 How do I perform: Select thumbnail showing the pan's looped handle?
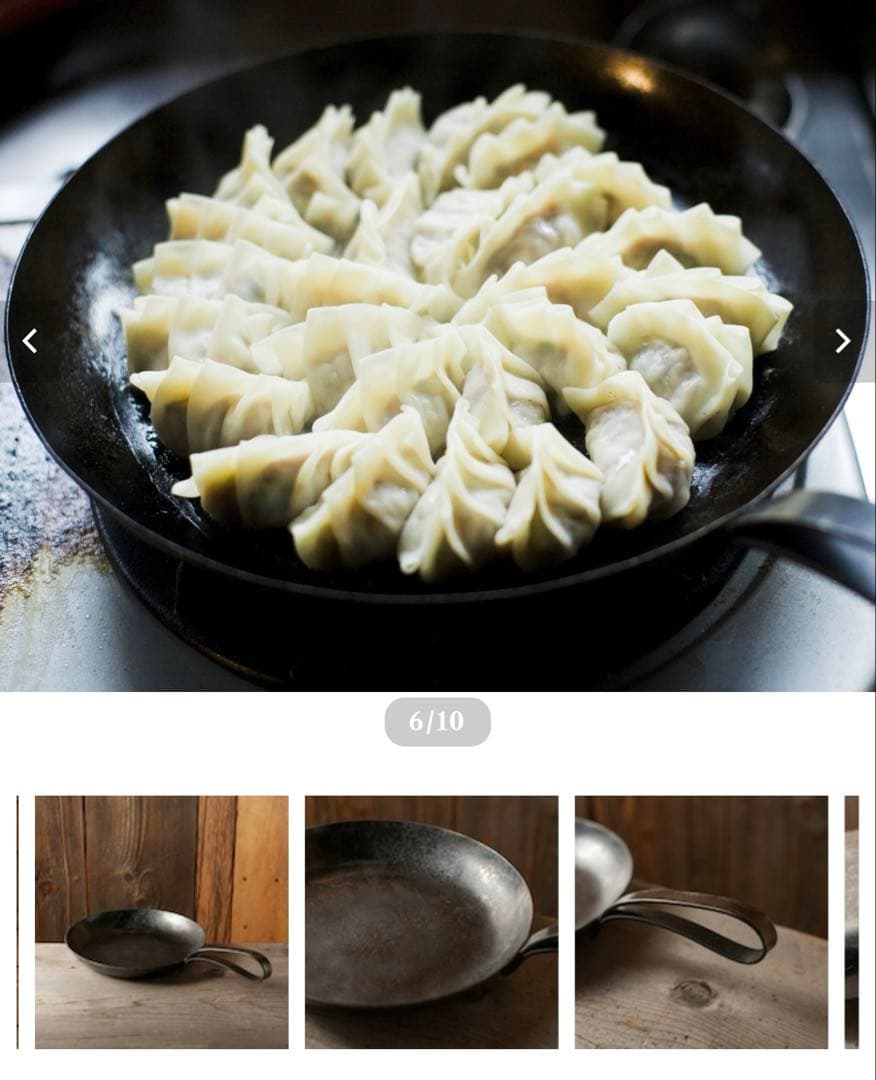point(701,921)
